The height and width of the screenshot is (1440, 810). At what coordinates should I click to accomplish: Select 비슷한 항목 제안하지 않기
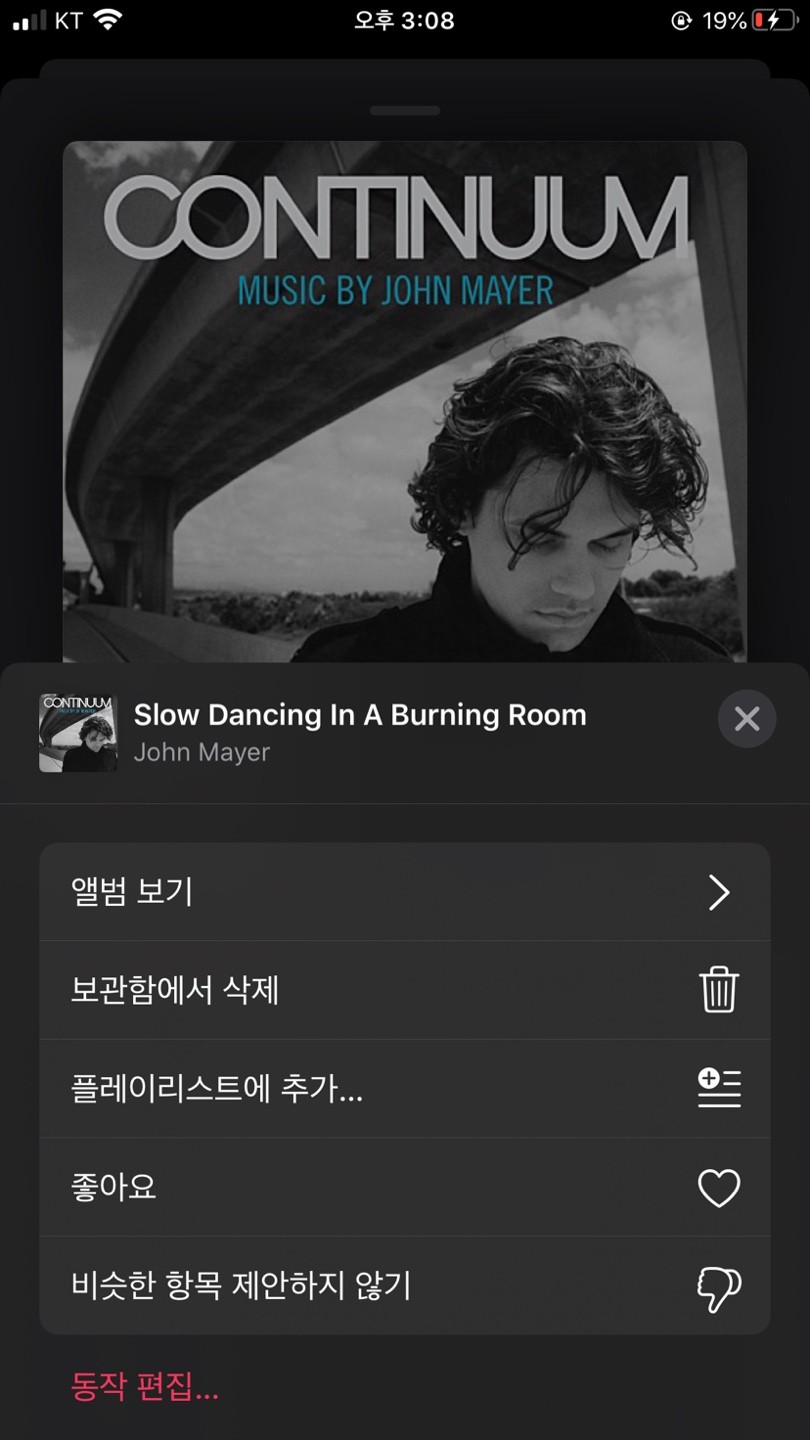[404, 1285]
